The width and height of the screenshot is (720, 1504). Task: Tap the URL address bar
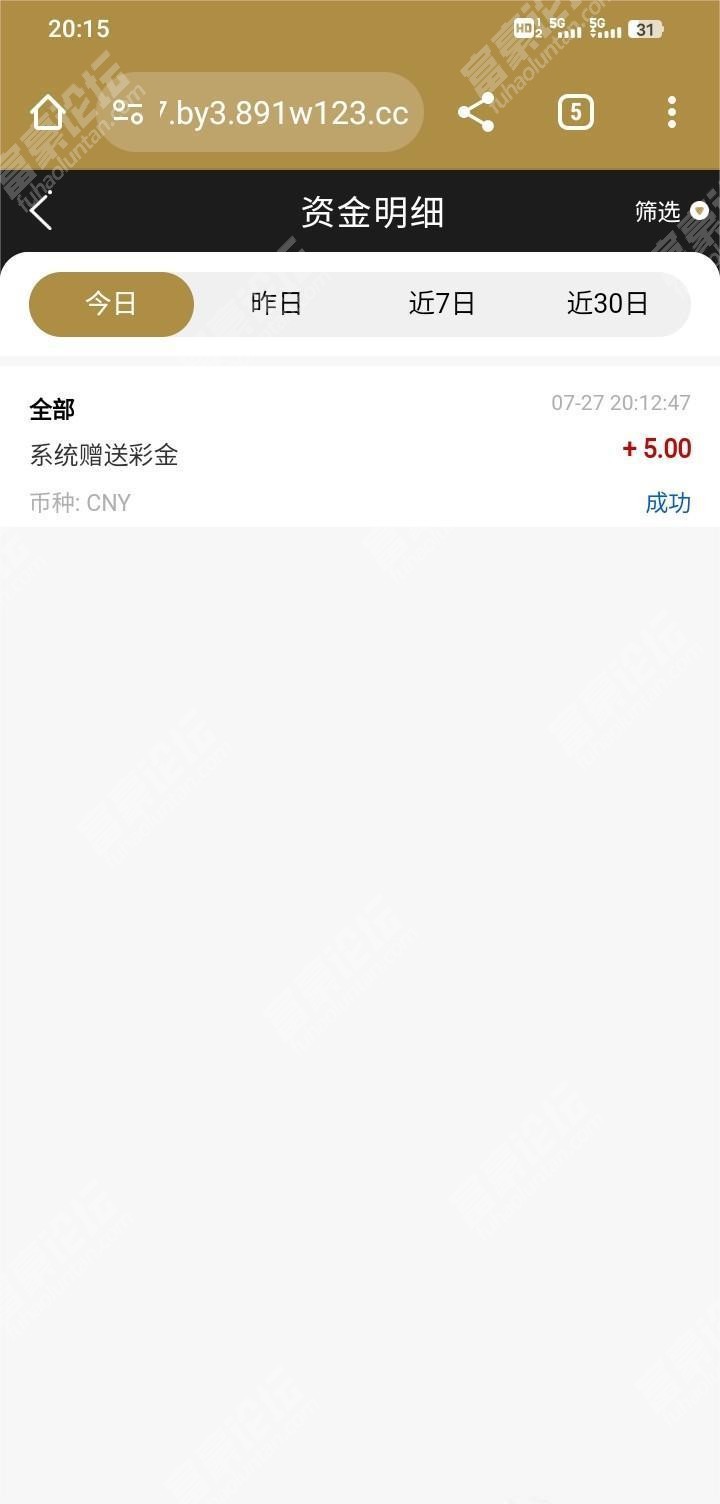[x=262, y=112]
